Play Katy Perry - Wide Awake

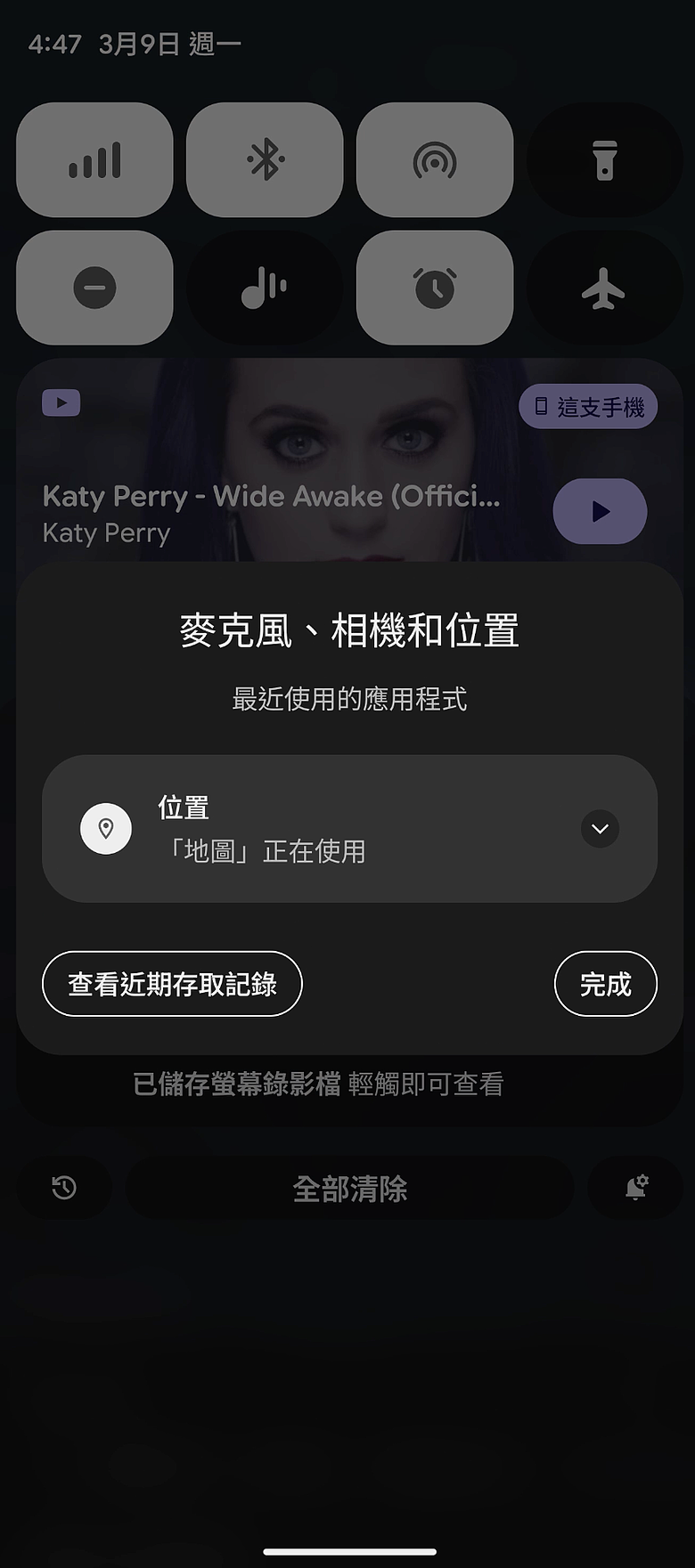click(599, 511)
